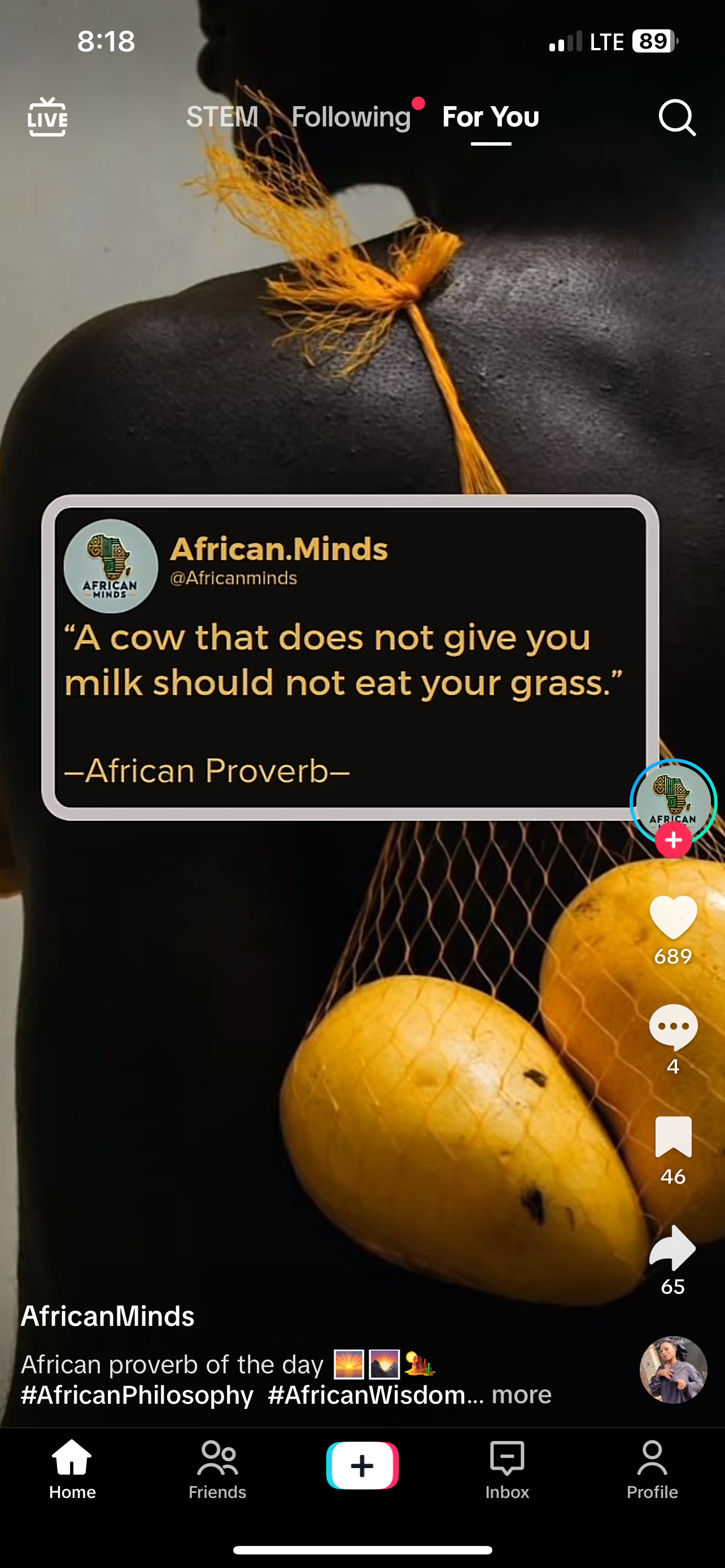Switch to the Following feed
Image resolution: width=725 pixels, height=1568 pixels.
pyautogui.click(x=351, y=116)
